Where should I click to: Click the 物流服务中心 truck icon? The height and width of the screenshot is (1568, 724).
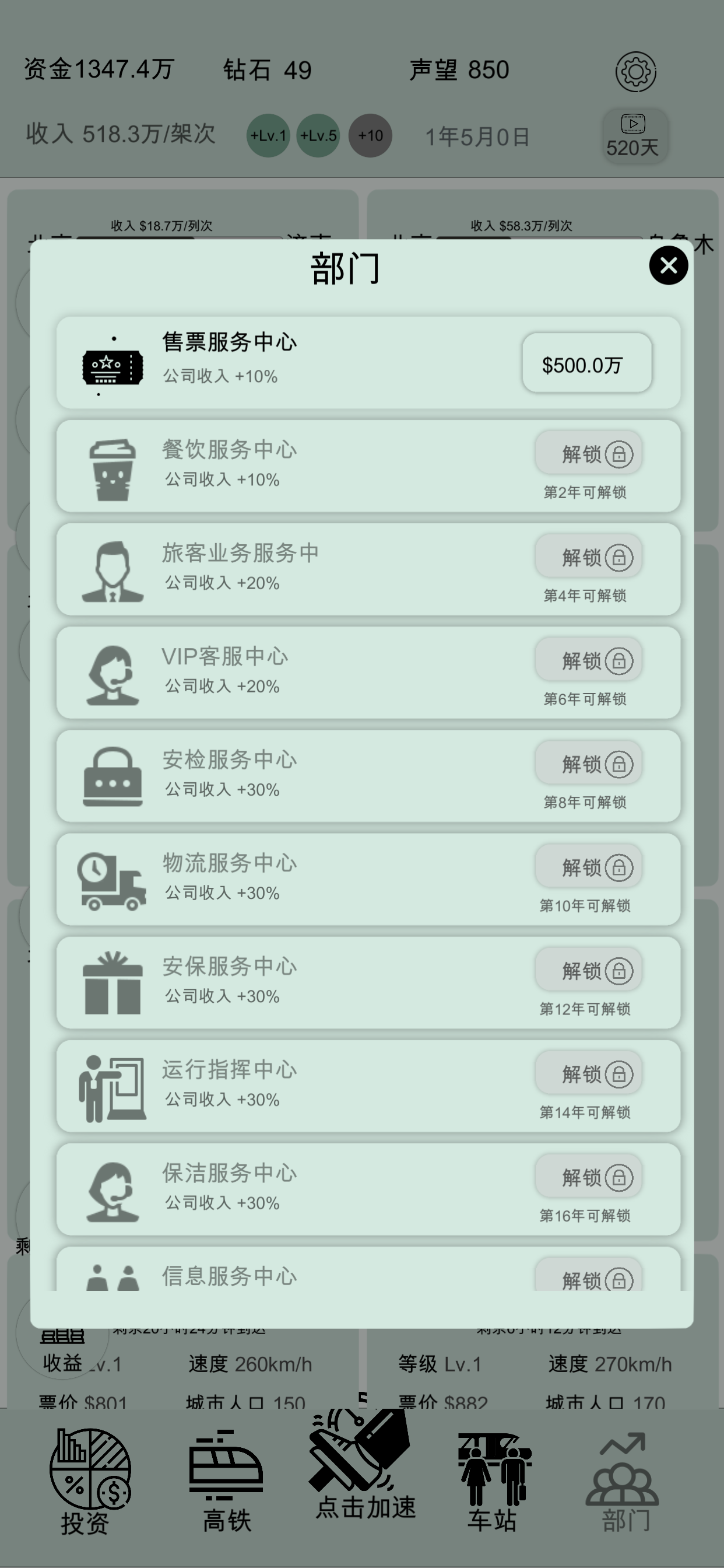coord(113,880)
